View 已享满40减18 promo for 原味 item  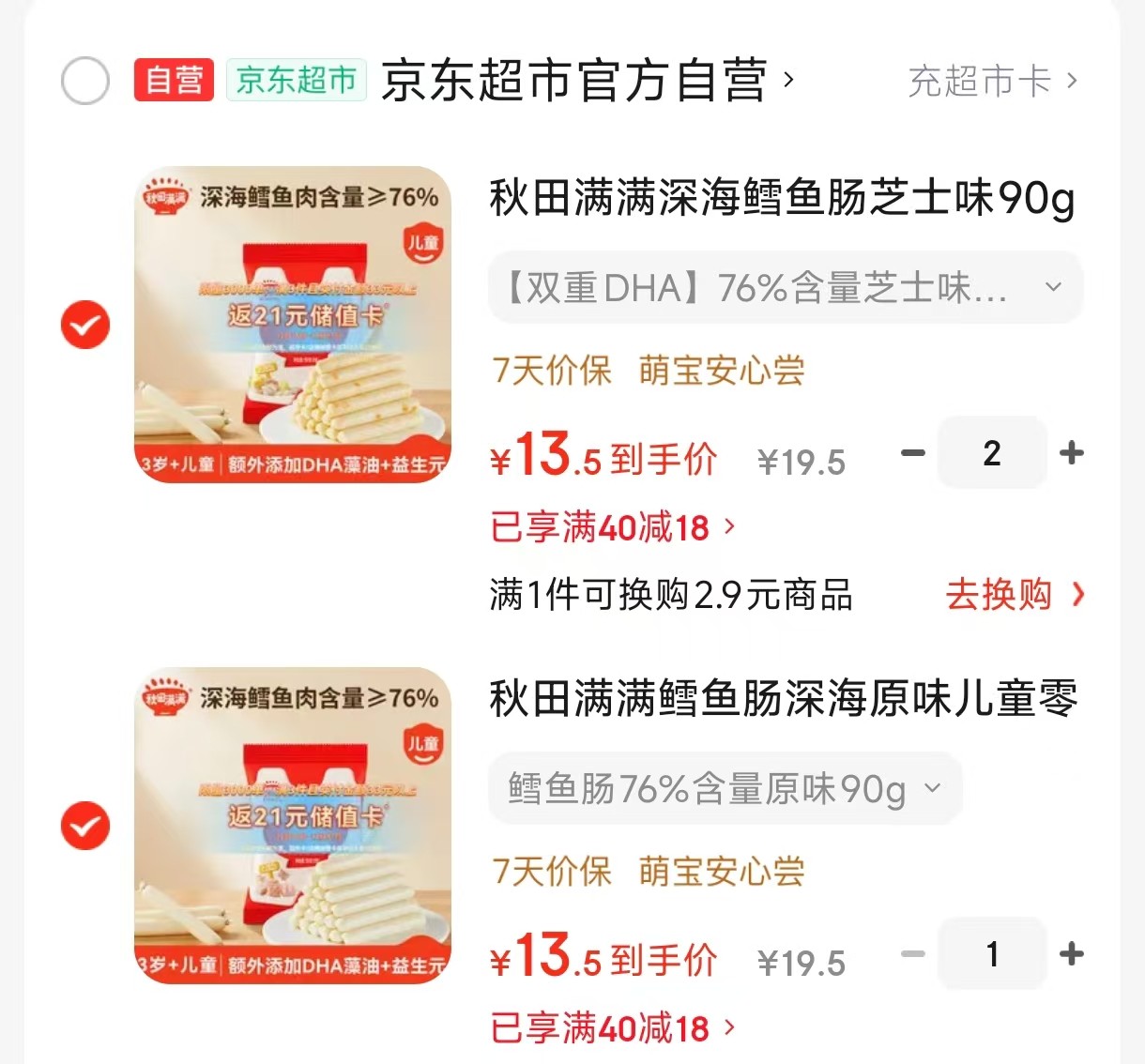(x=612, y=1028)
